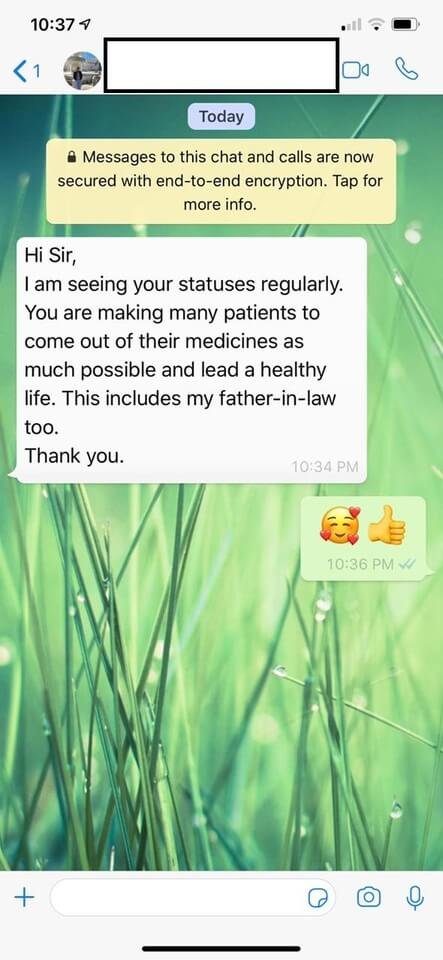Image resolution: width=443 pixels, height=960 pixels.
Task: Start a voice call
Action: [x=406, y=69]
